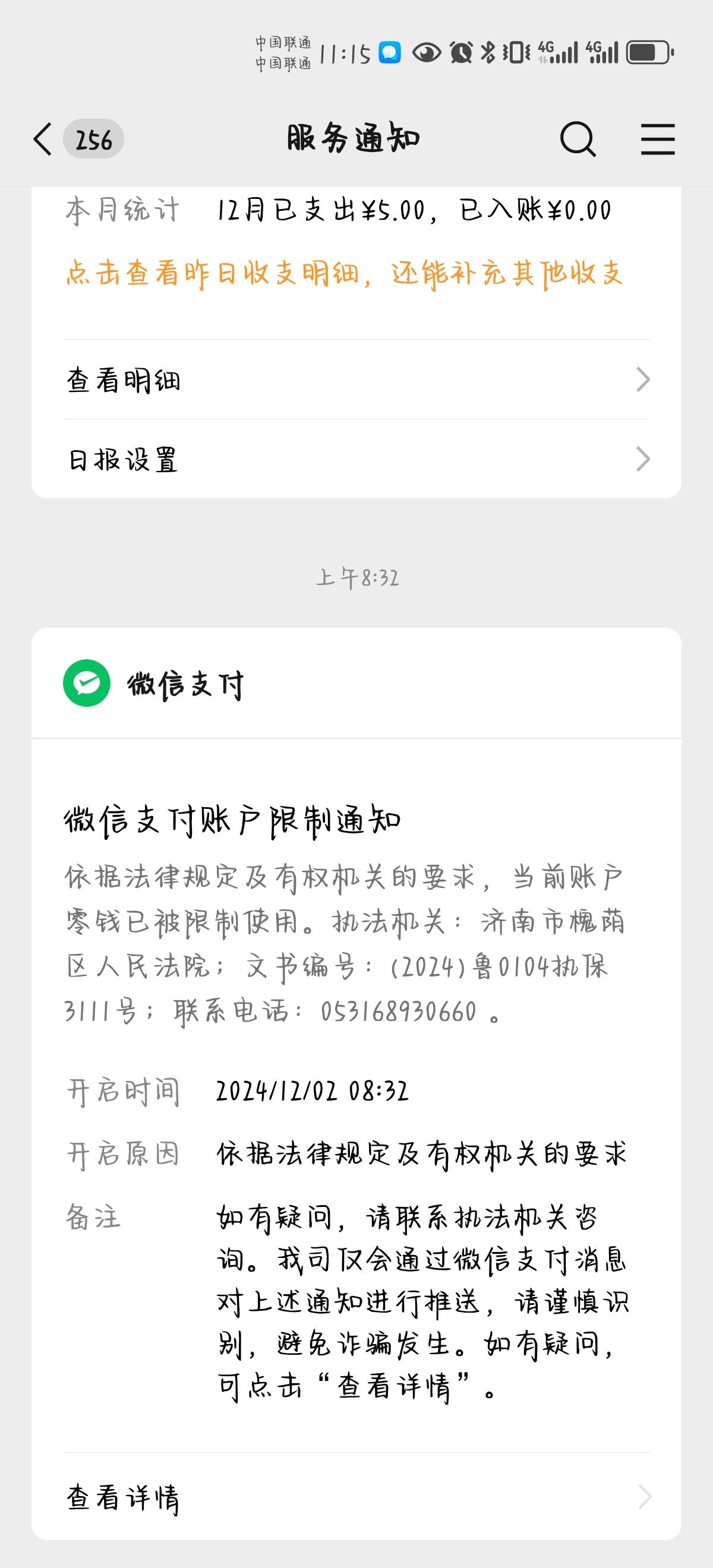
Task: Open the more options menu
Action: [657, 139]
